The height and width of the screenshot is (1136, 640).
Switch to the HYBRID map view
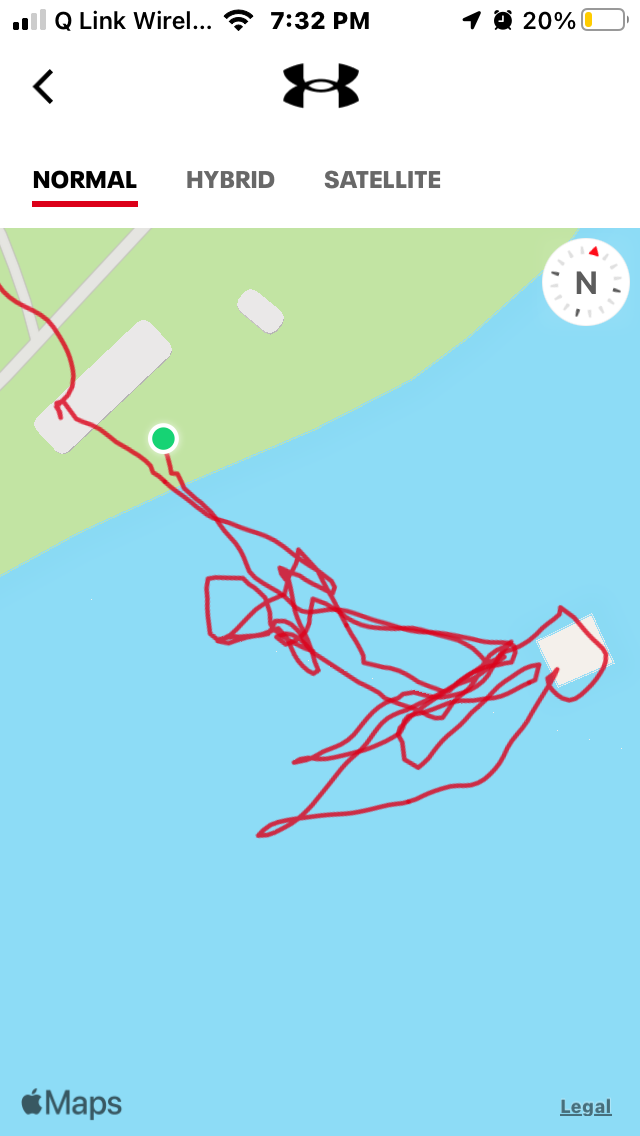(230, 181)
